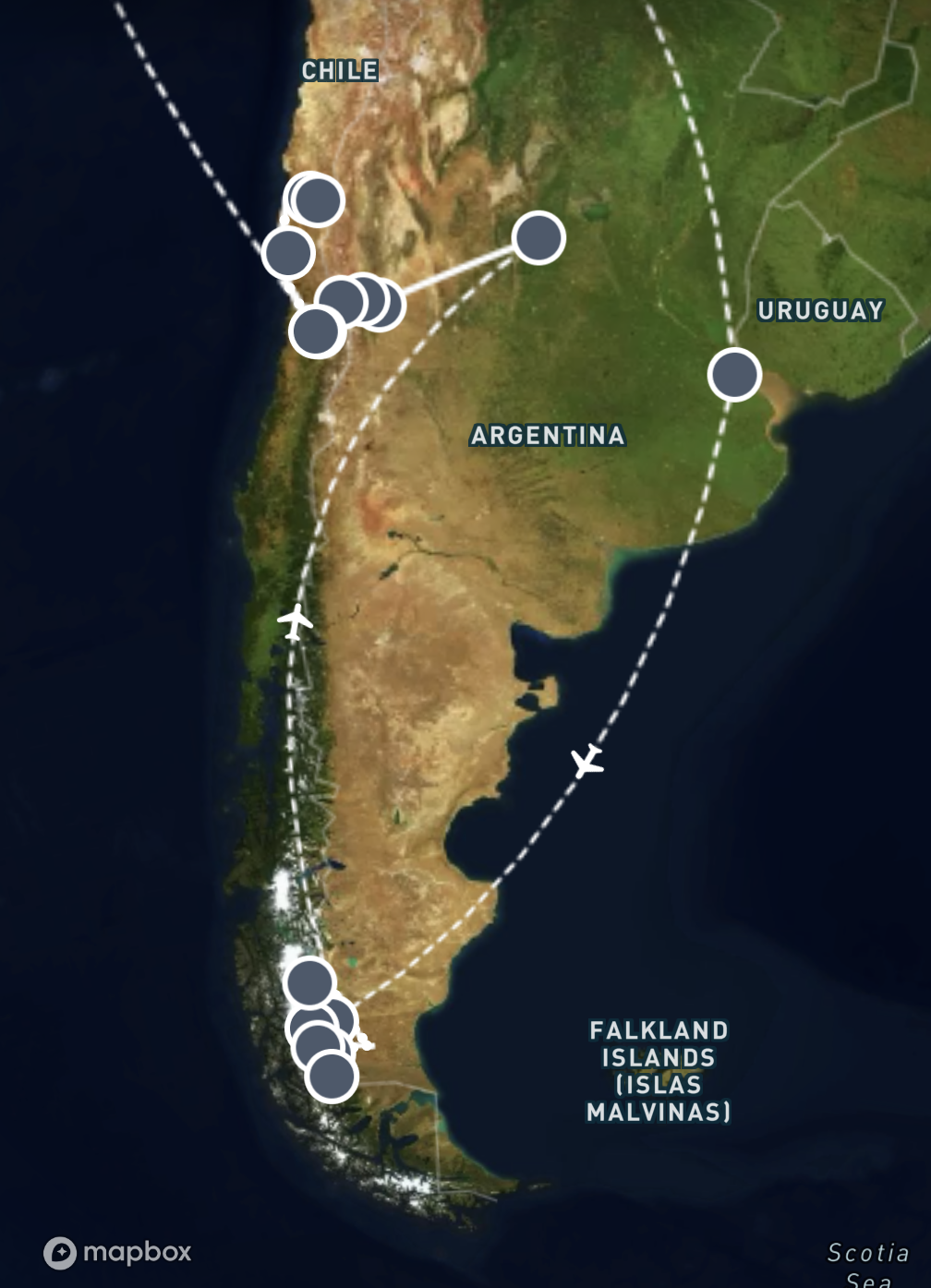Viewport: 931px width, 1288px height.
Task: Select the topmost marker of the Patagonia cluster
Action: tap(310, 982)
